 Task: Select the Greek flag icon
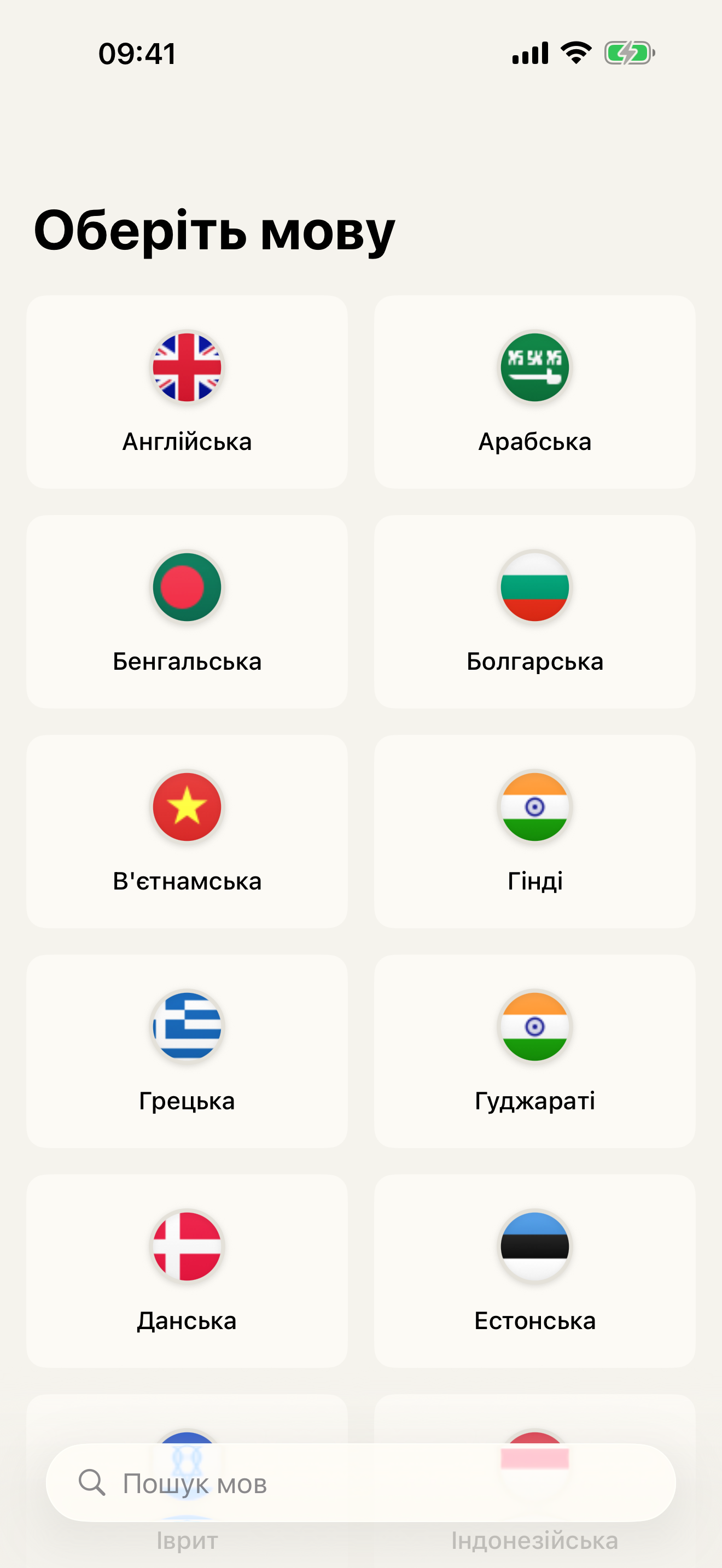tap(187, 1027)
